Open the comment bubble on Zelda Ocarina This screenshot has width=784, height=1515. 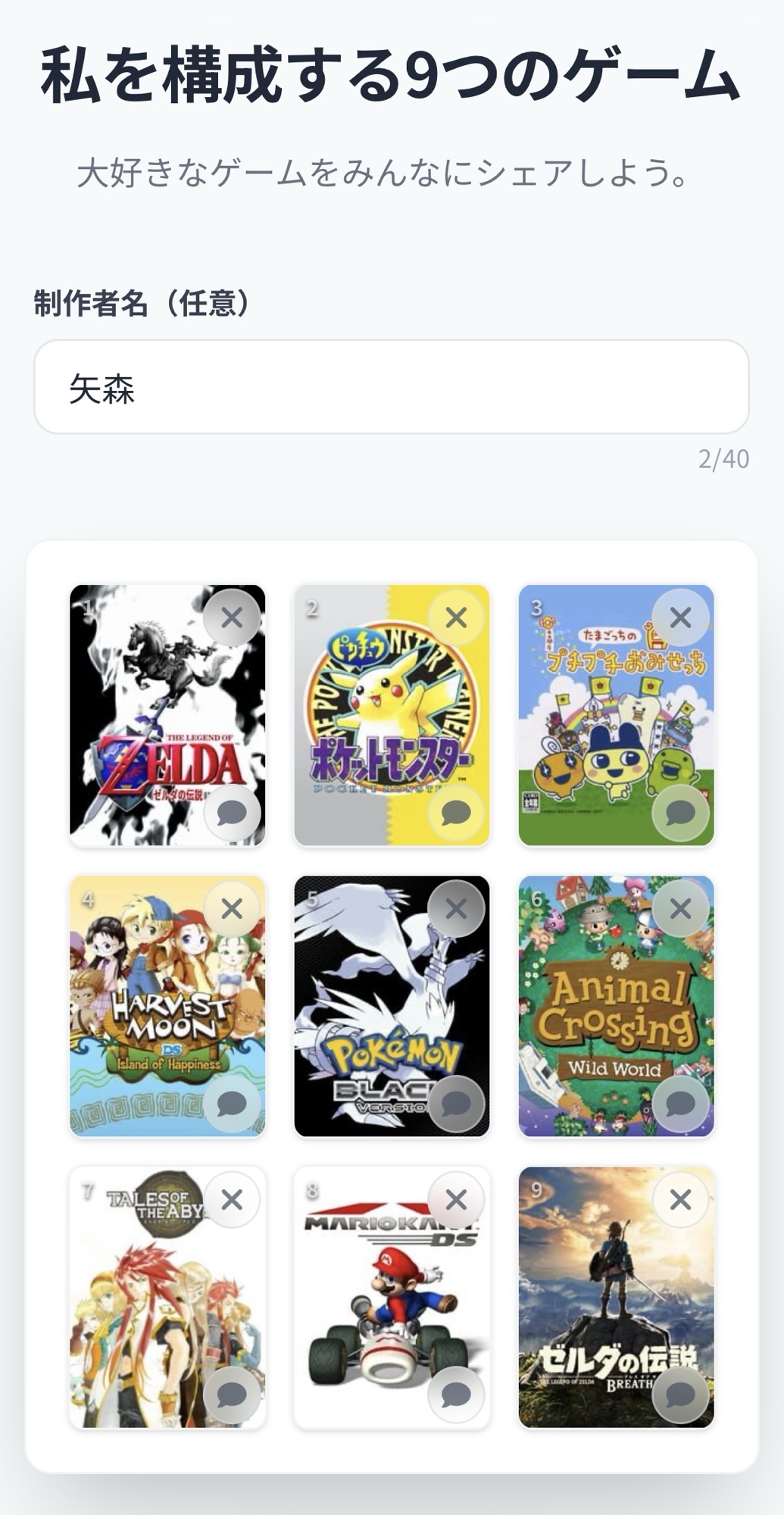coord(232,813)
